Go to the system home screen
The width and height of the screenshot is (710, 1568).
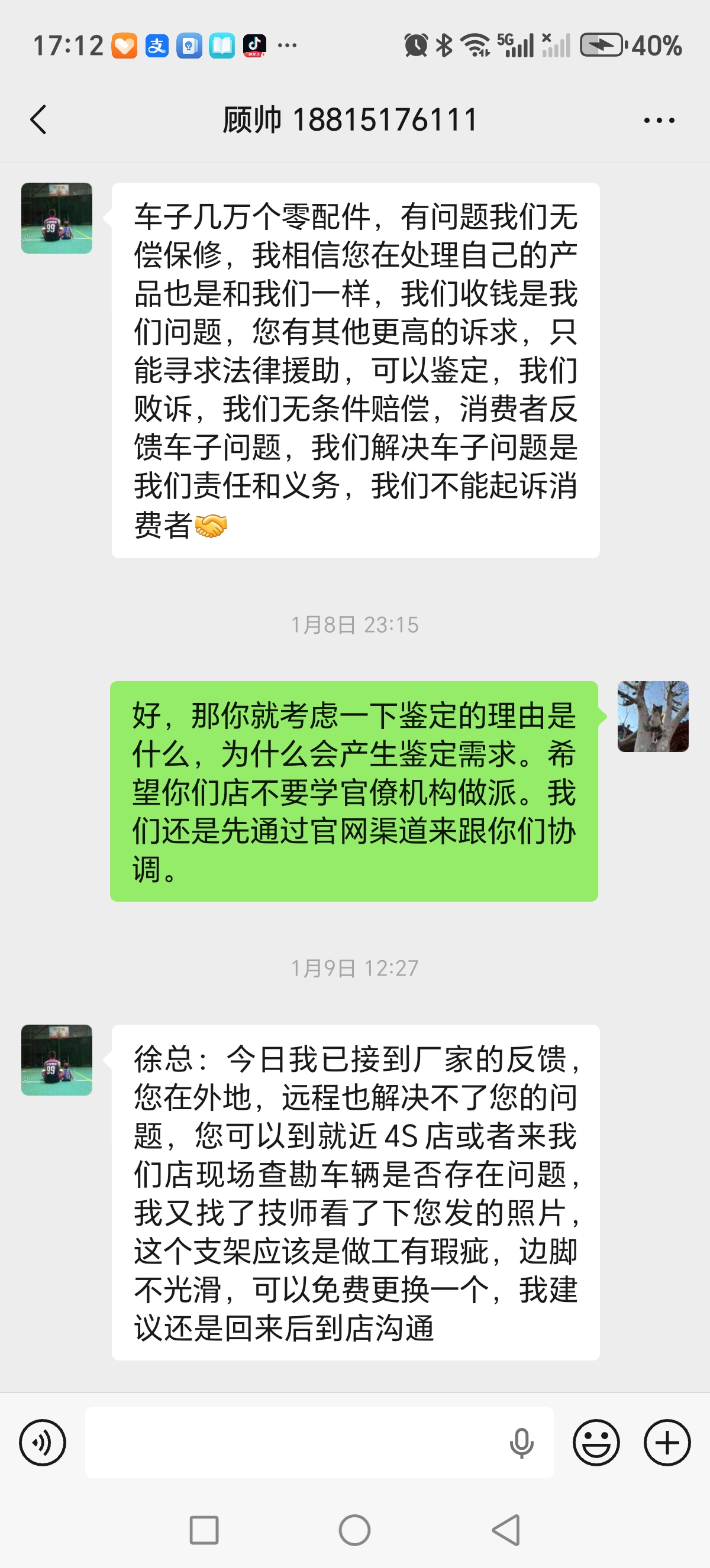point(354,1530)
